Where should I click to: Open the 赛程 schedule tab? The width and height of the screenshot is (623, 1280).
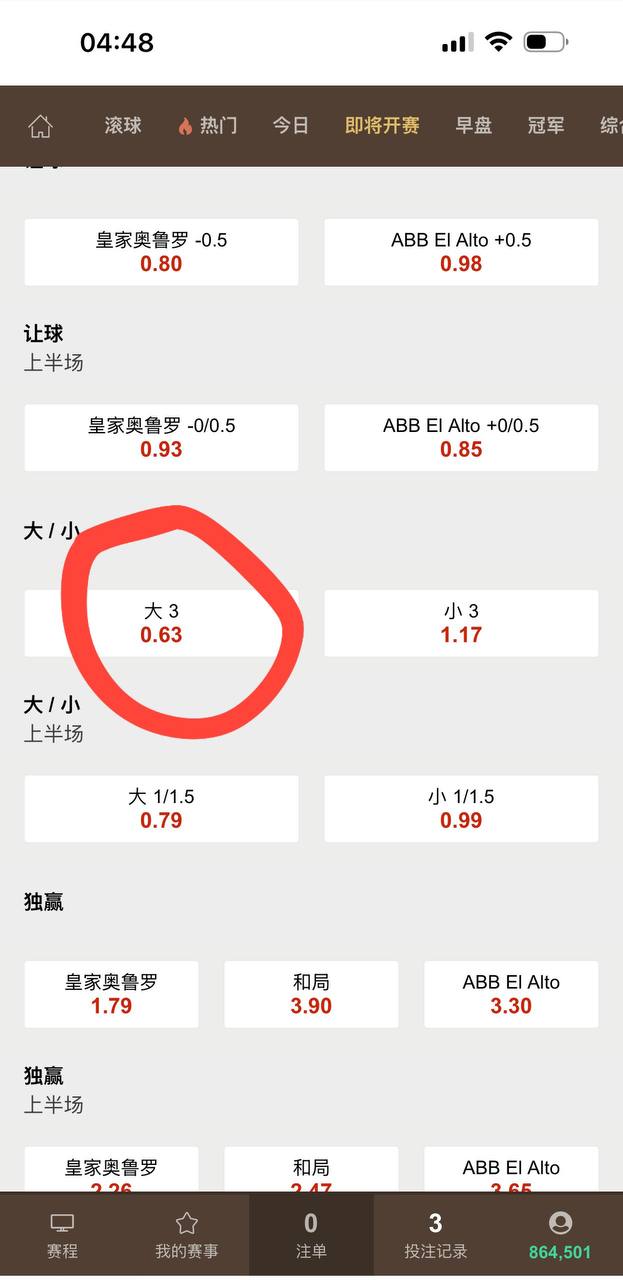click(62, 1235)
